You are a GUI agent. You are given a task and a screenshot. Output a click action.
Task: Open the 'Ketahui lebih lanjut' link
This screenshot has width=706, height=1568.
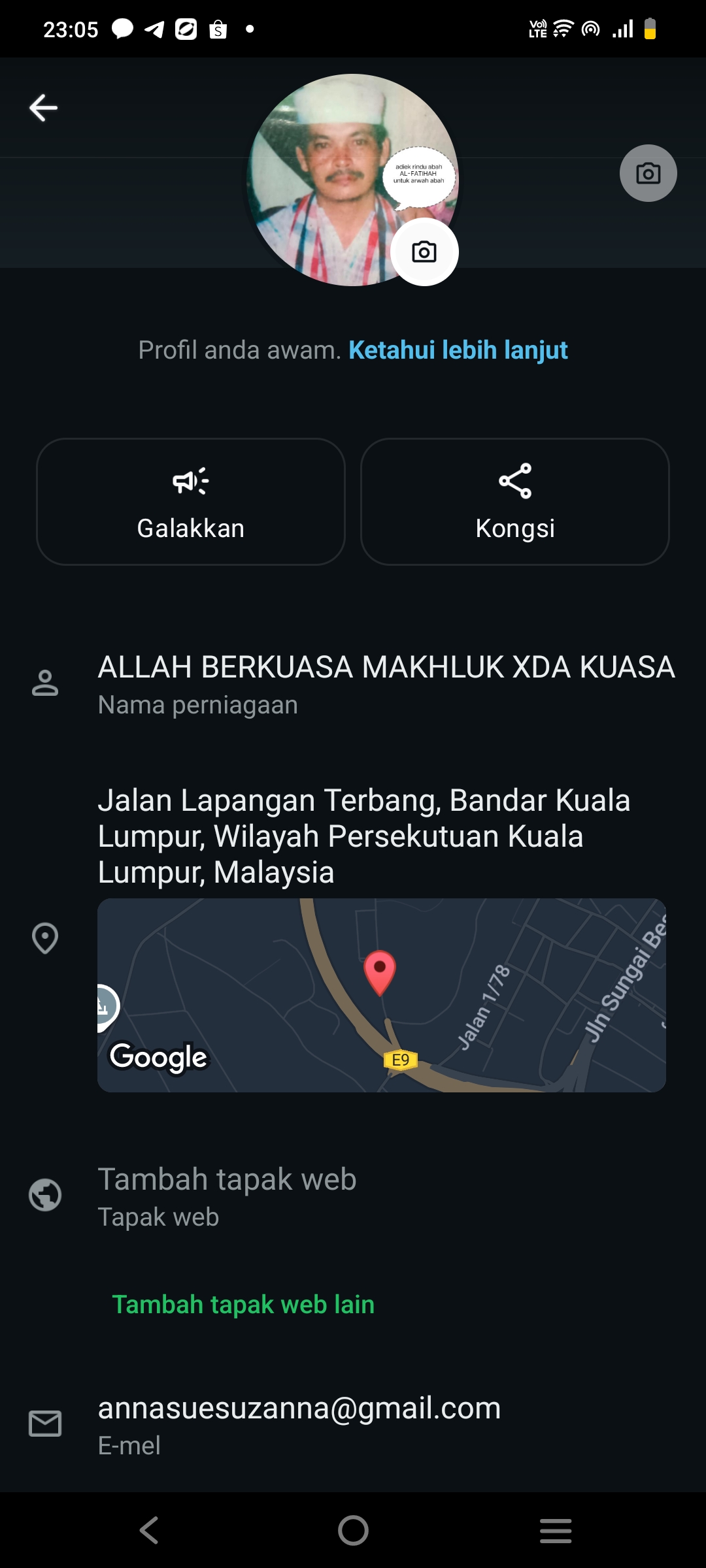[458, 350]
